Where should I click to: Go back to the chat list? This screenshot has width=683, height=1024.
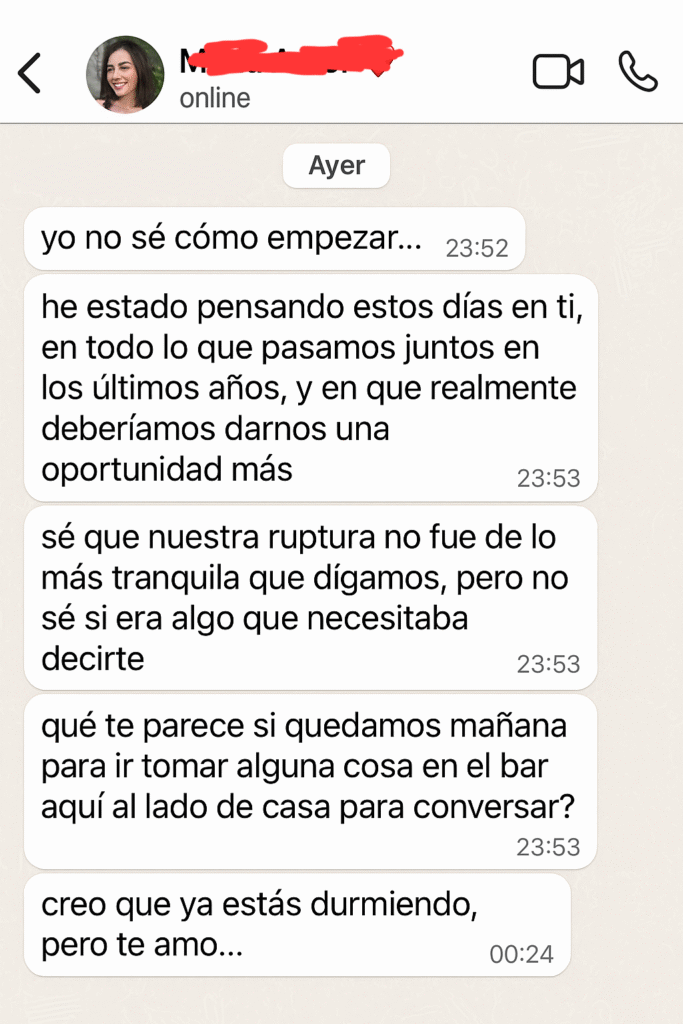coord(30,74)
